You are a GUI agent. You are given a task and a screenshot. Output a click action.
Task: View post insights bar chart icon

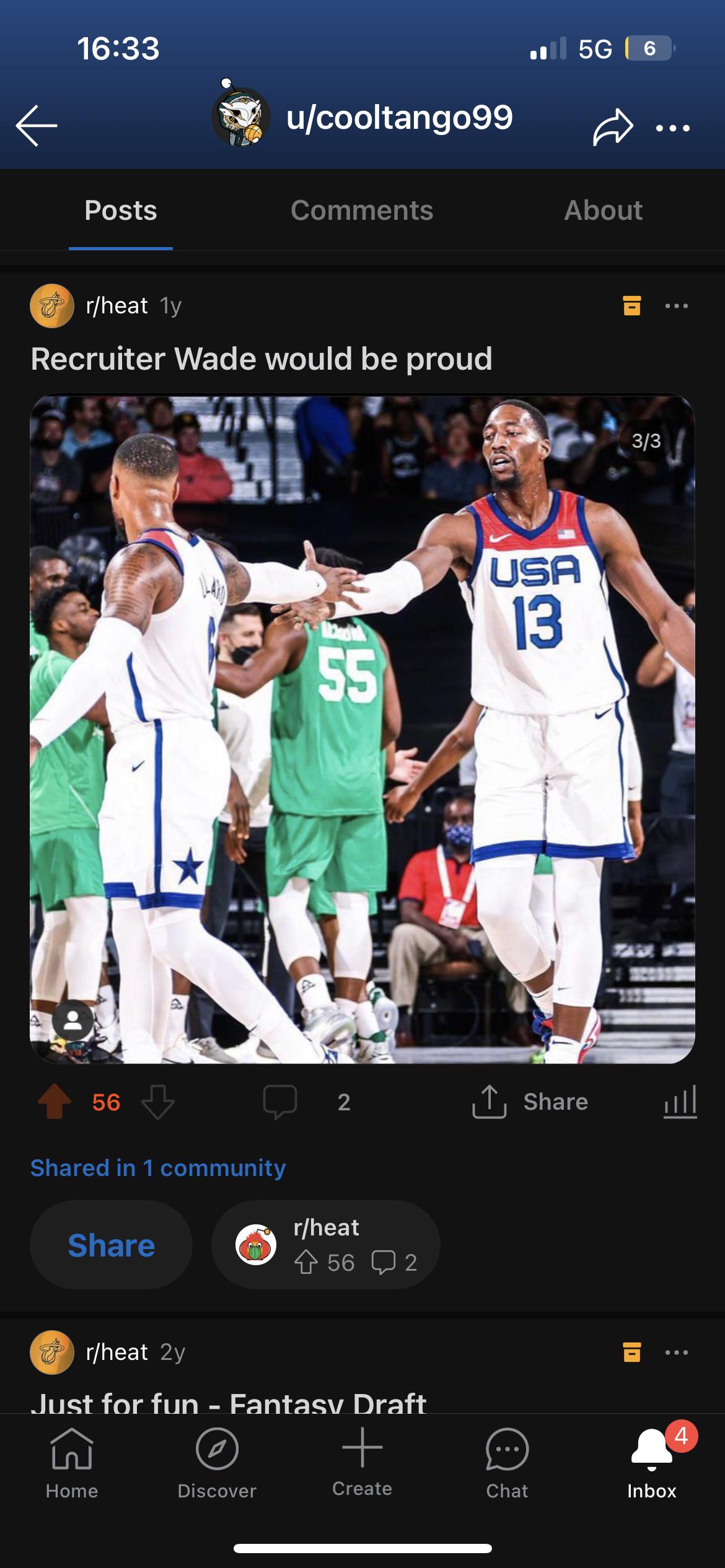pyautogui.click(x=680, y=1102)
